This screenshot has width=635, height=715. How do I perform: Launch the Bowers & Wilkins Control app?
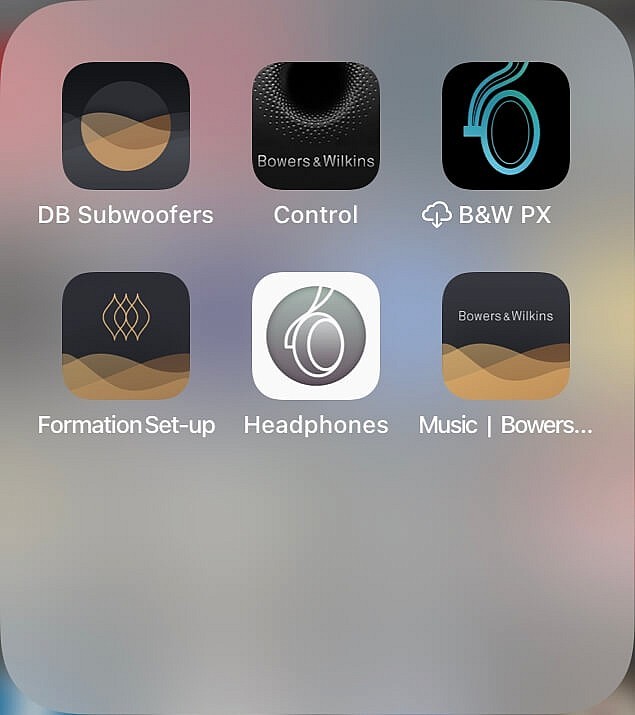click(x=316, y=126)
